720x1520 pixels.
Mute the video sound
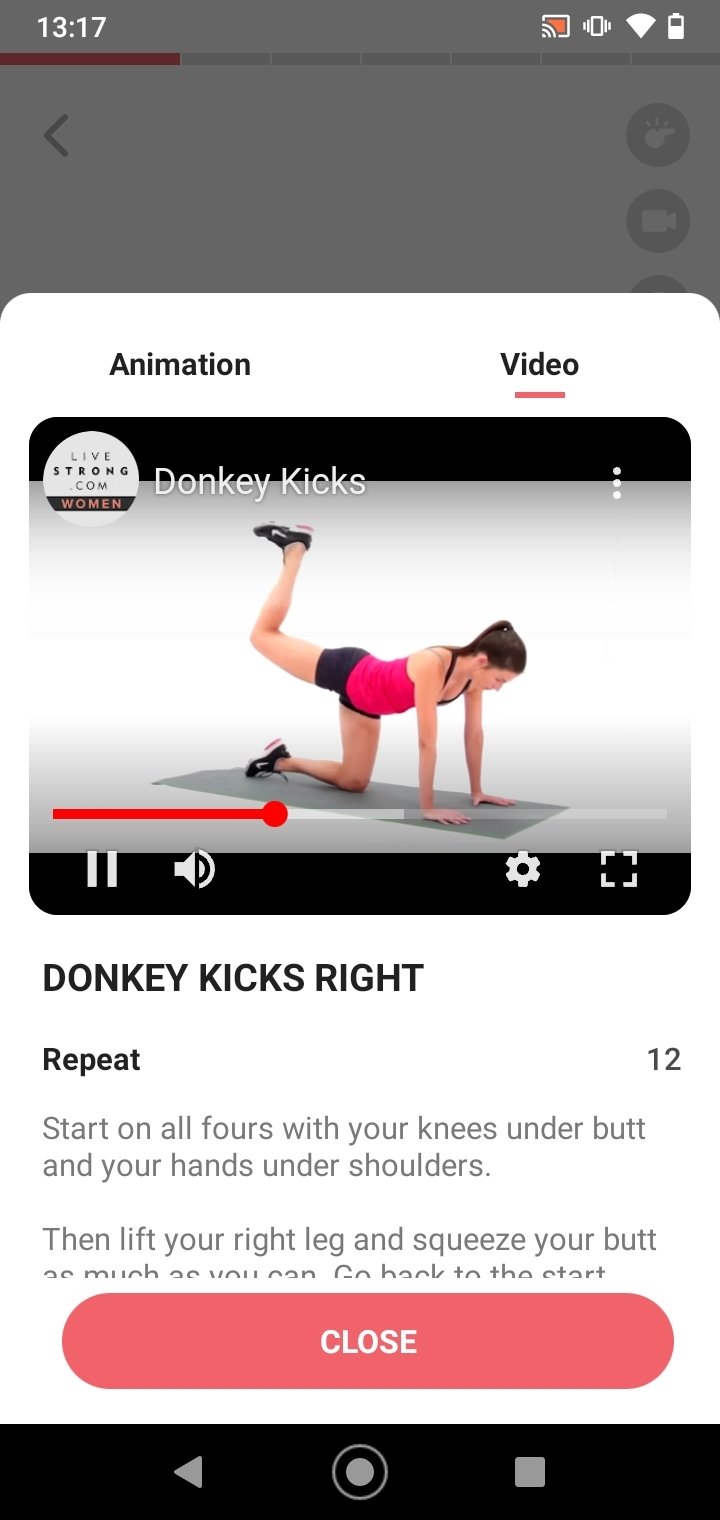pos(194,869)
